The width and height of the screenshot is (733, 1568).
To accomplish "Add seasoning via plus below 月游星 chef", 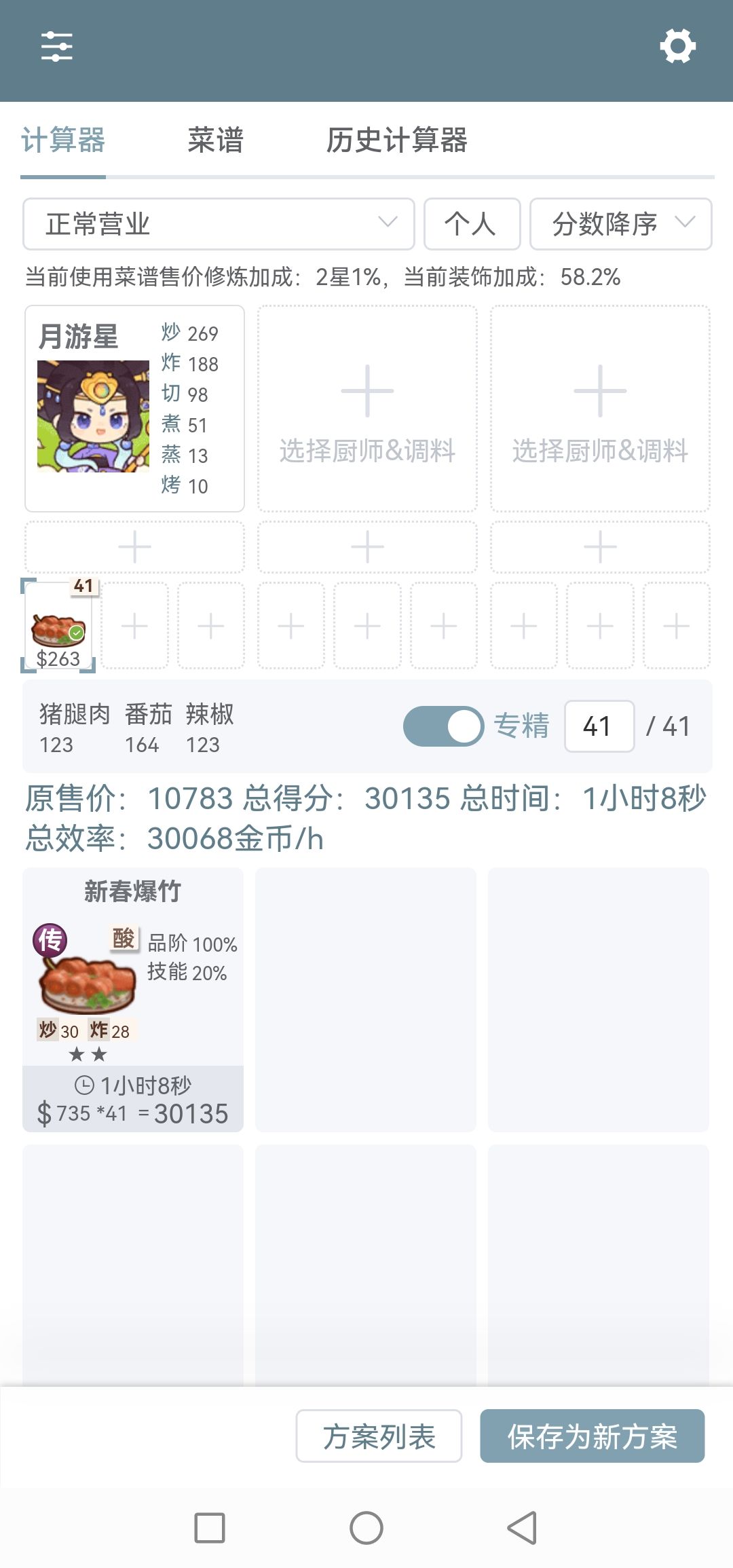I will [x=134, y=546].
